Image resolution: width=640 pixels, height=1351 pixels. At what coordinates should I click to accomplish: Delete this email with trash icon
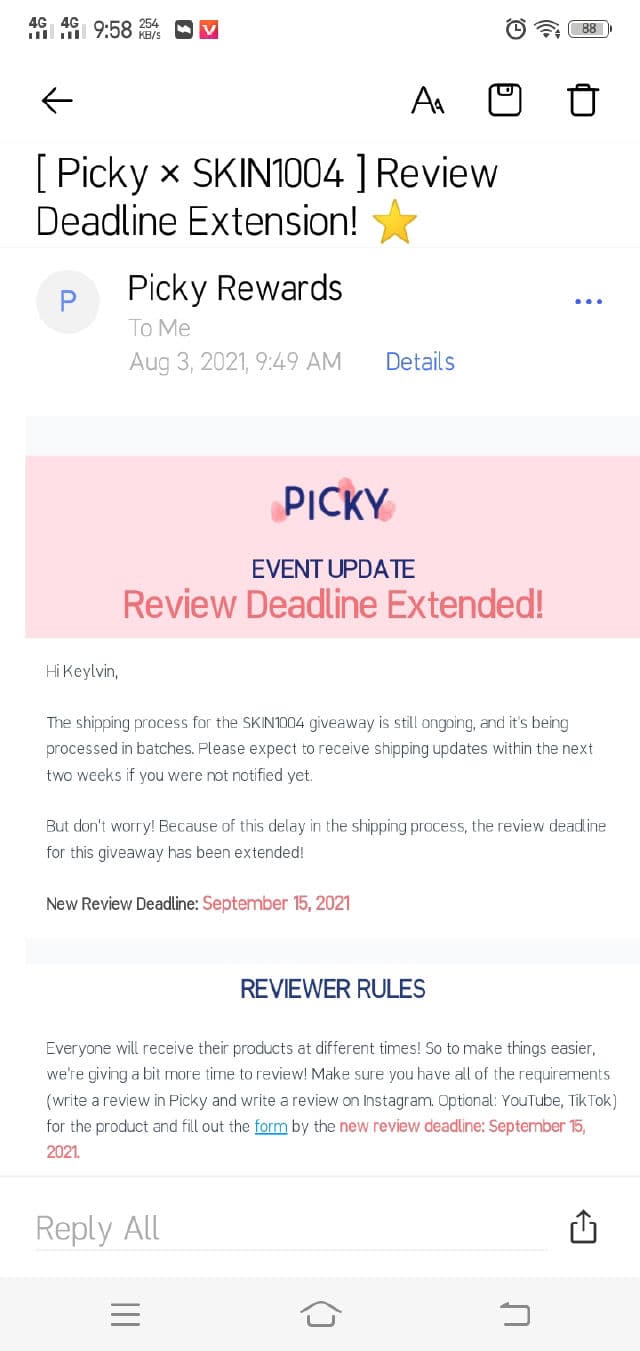pyautogui.click(x=583, y=100)
